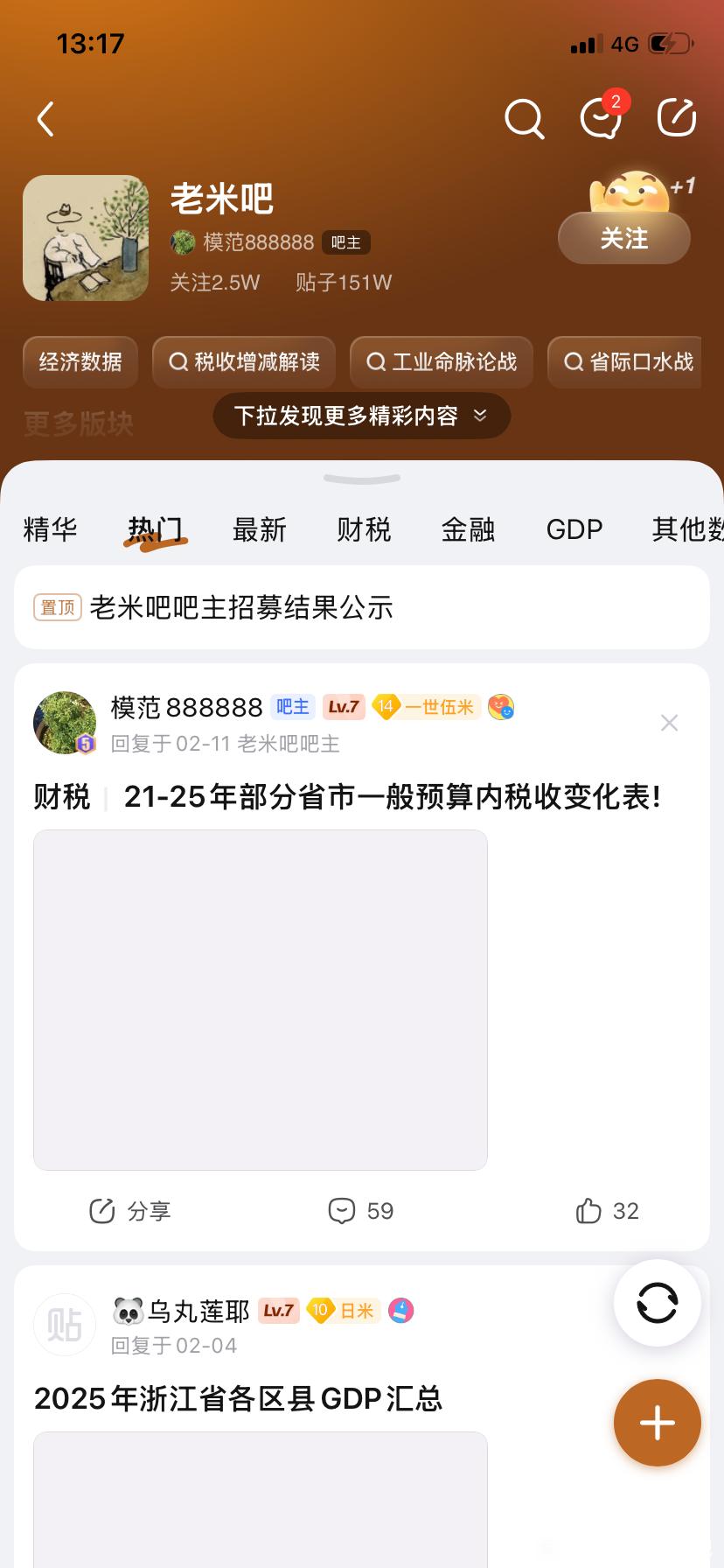Select the 经济数据 chip
Image resolution: width=724 pixels, height=1568 pixels.
pyautogui.click(x=80, y=361)
